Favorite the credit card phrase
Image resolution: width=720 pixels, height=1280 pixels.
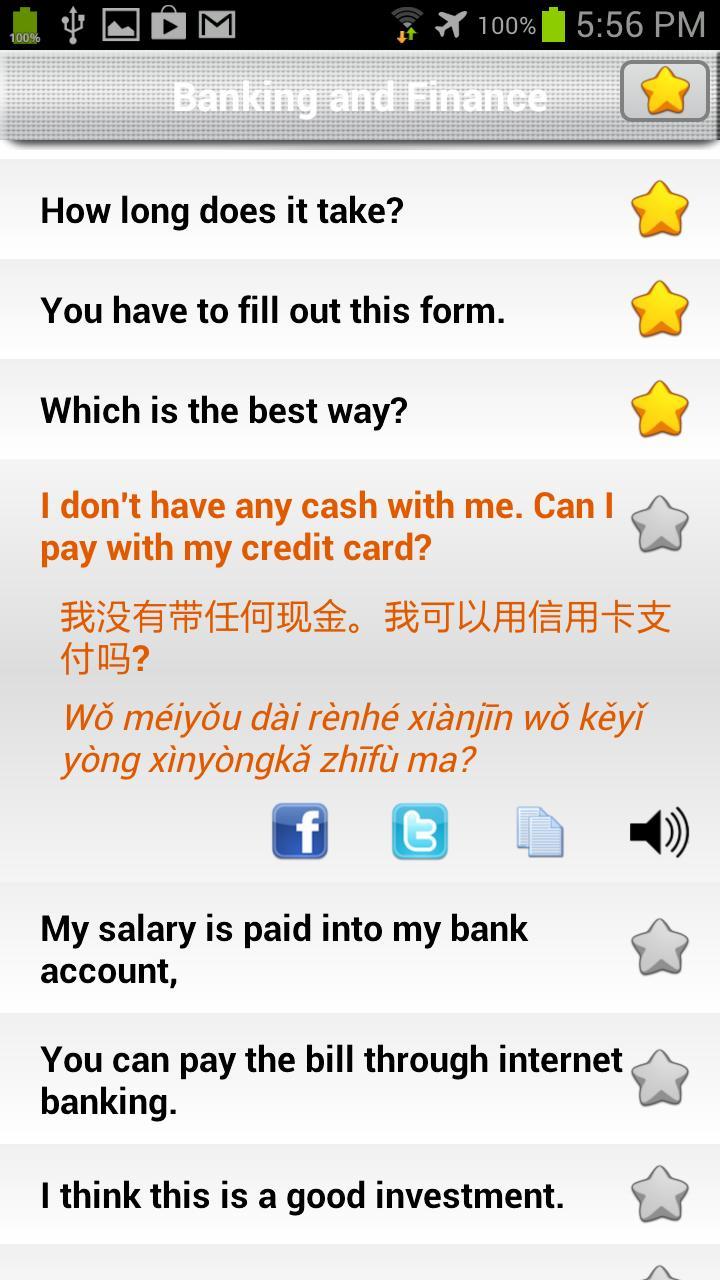click(x=660, y=524)
